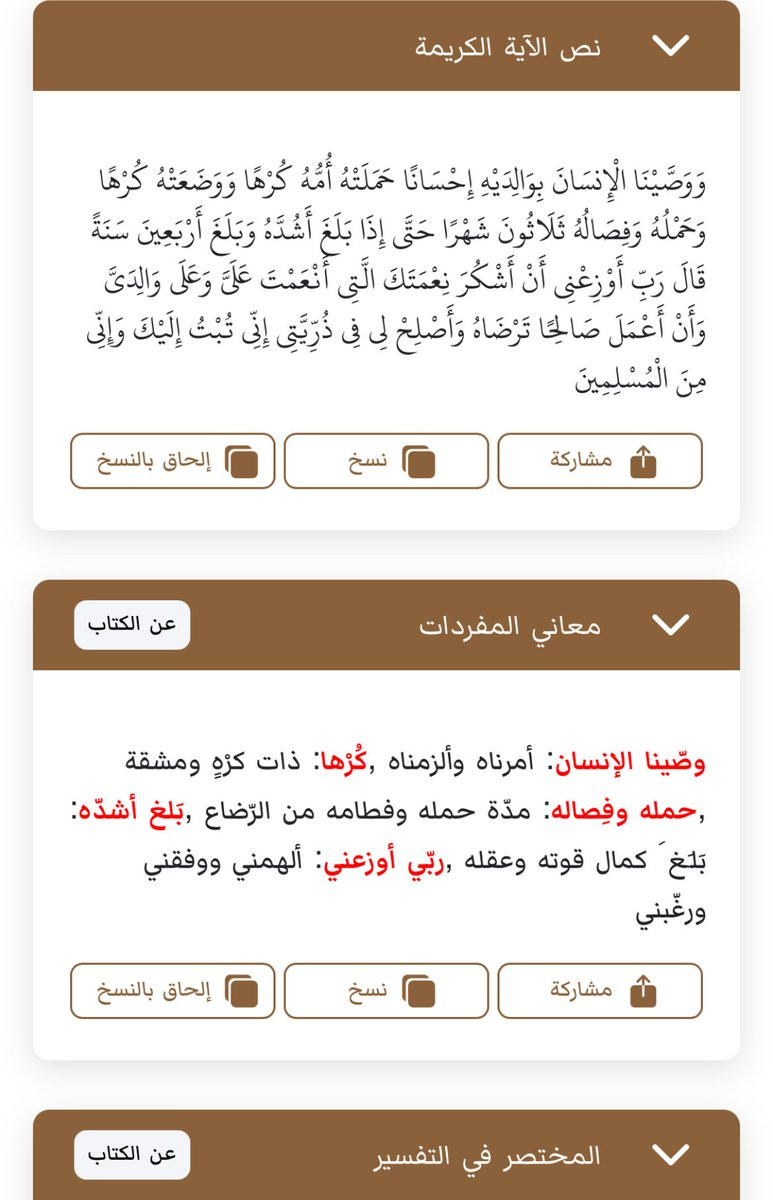The width and height of the screenshot is (773, 1200).
Task: Collapse the معاني المفردات section
Action: click(670, 625)
